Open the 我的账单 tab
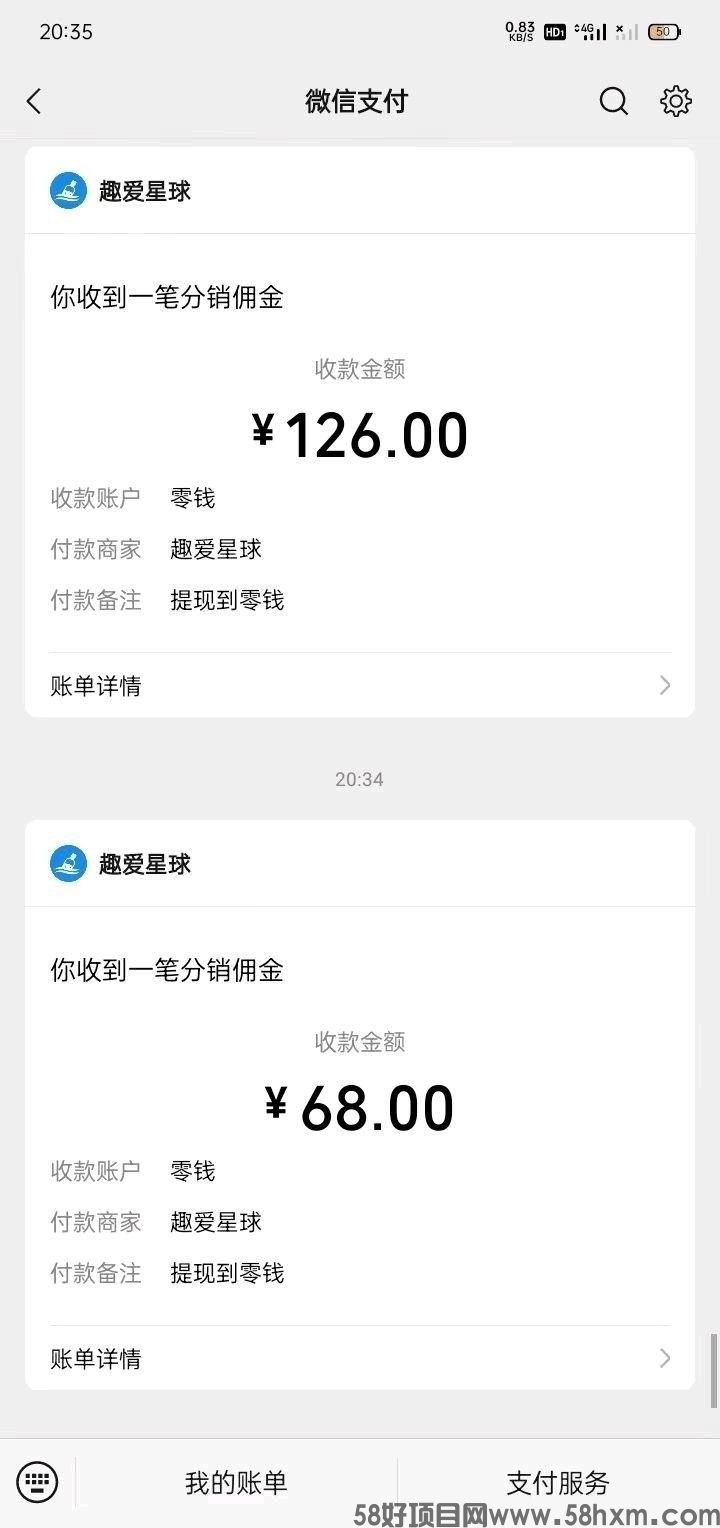 (x=234, y=1483)
